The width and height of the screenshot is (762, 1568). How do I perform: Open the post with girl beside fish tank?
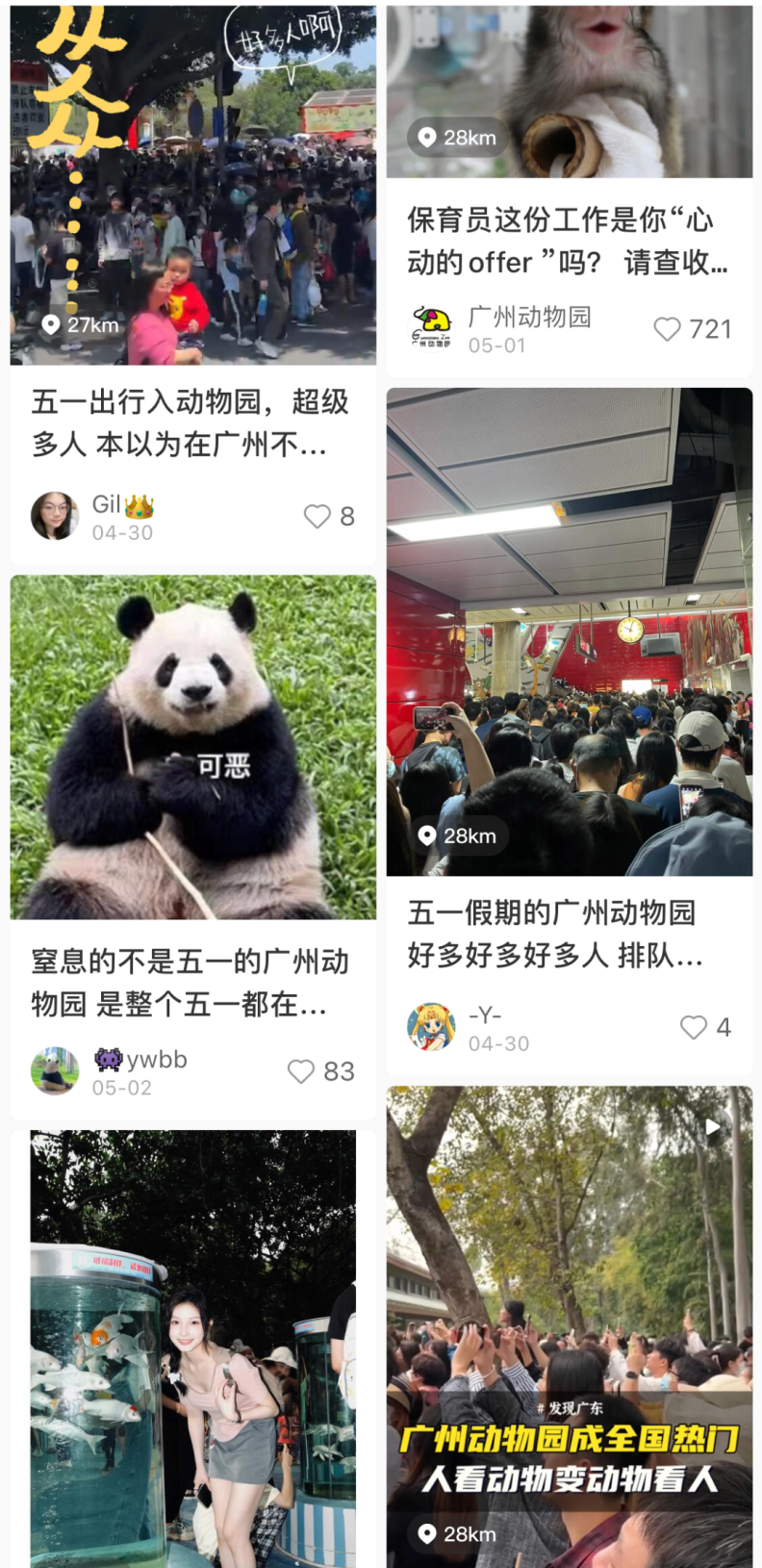pos(193,1349)
